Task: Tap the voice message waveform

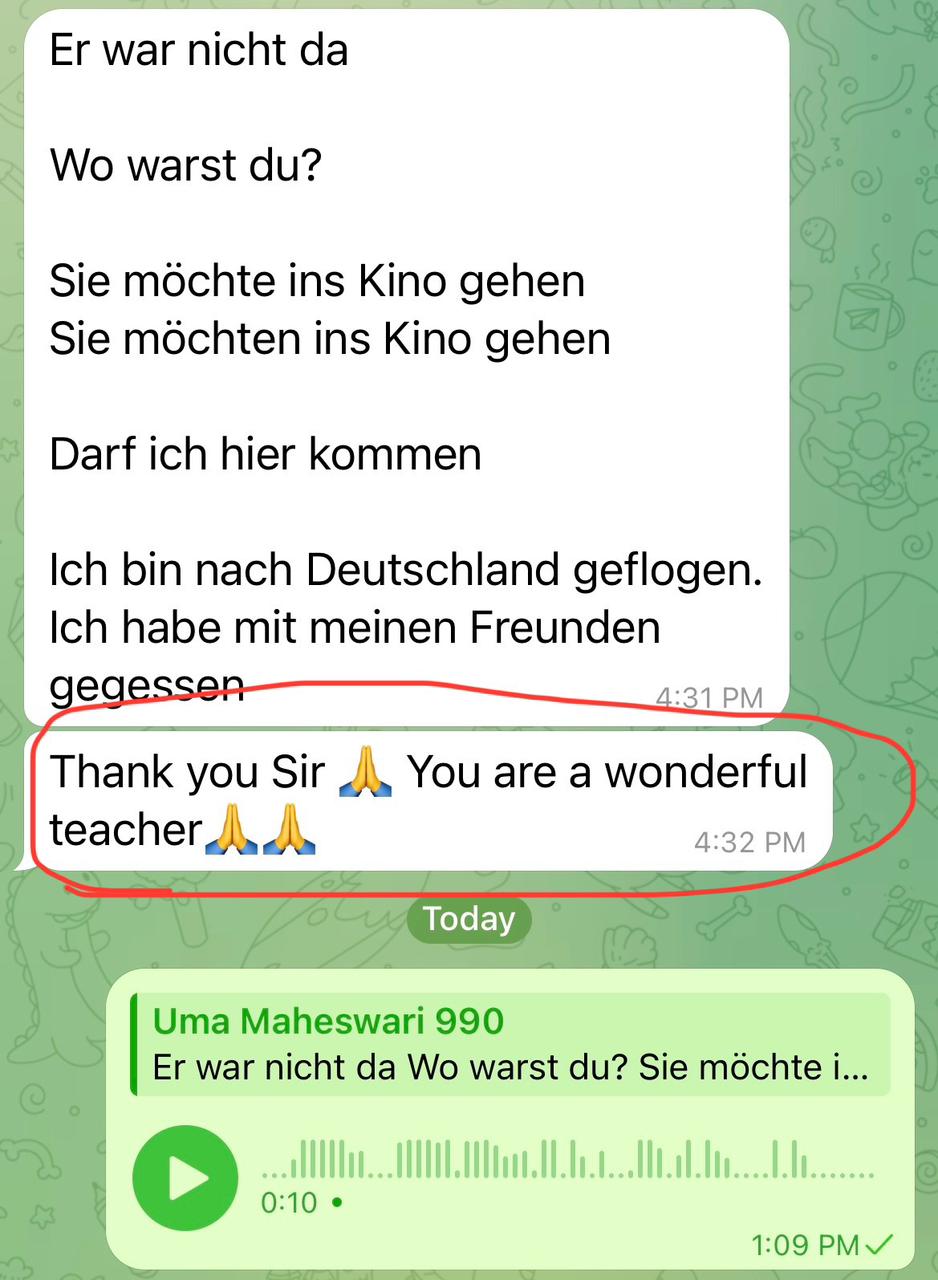Action: click(x=567, y=1160)
